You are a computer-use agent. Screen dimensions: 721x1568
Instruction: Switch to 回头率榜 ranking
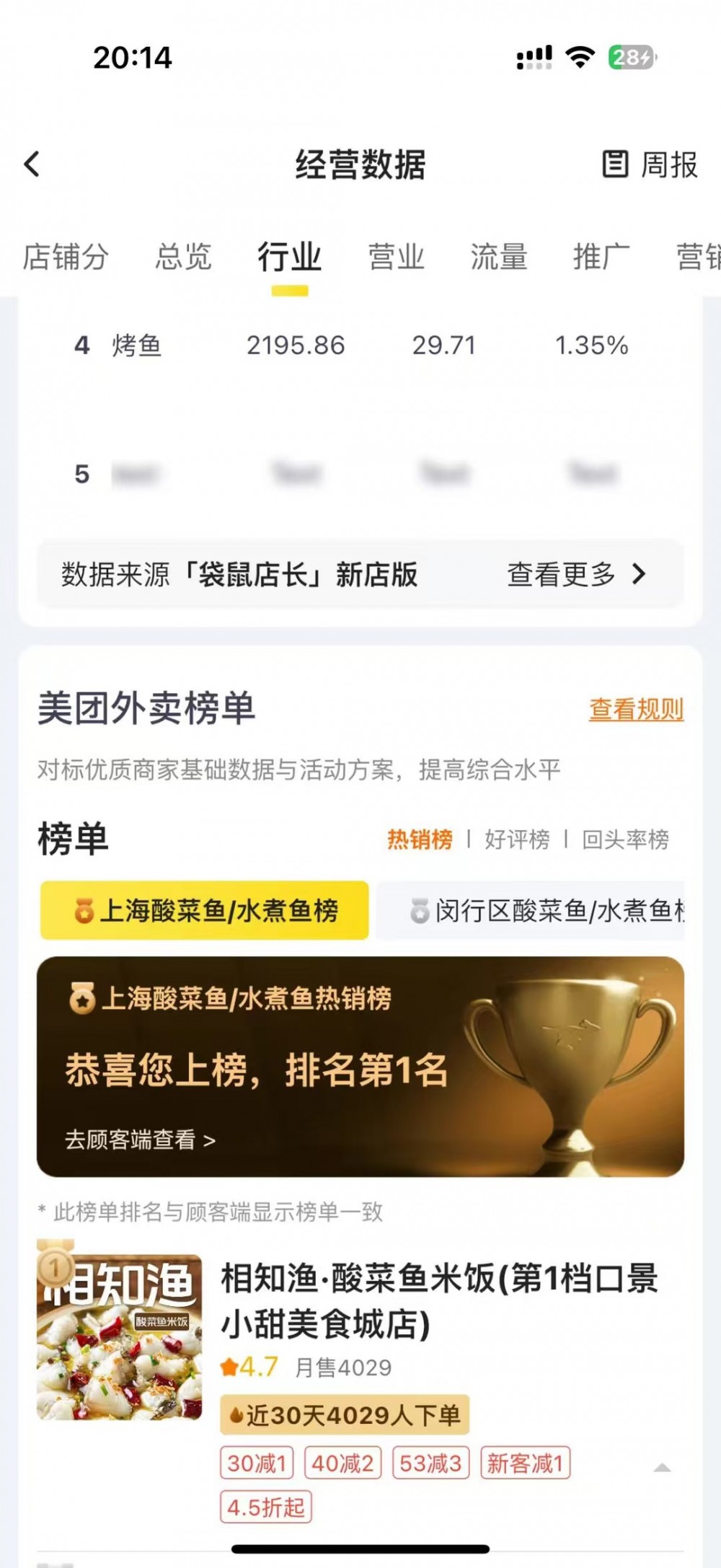(625, 840)
